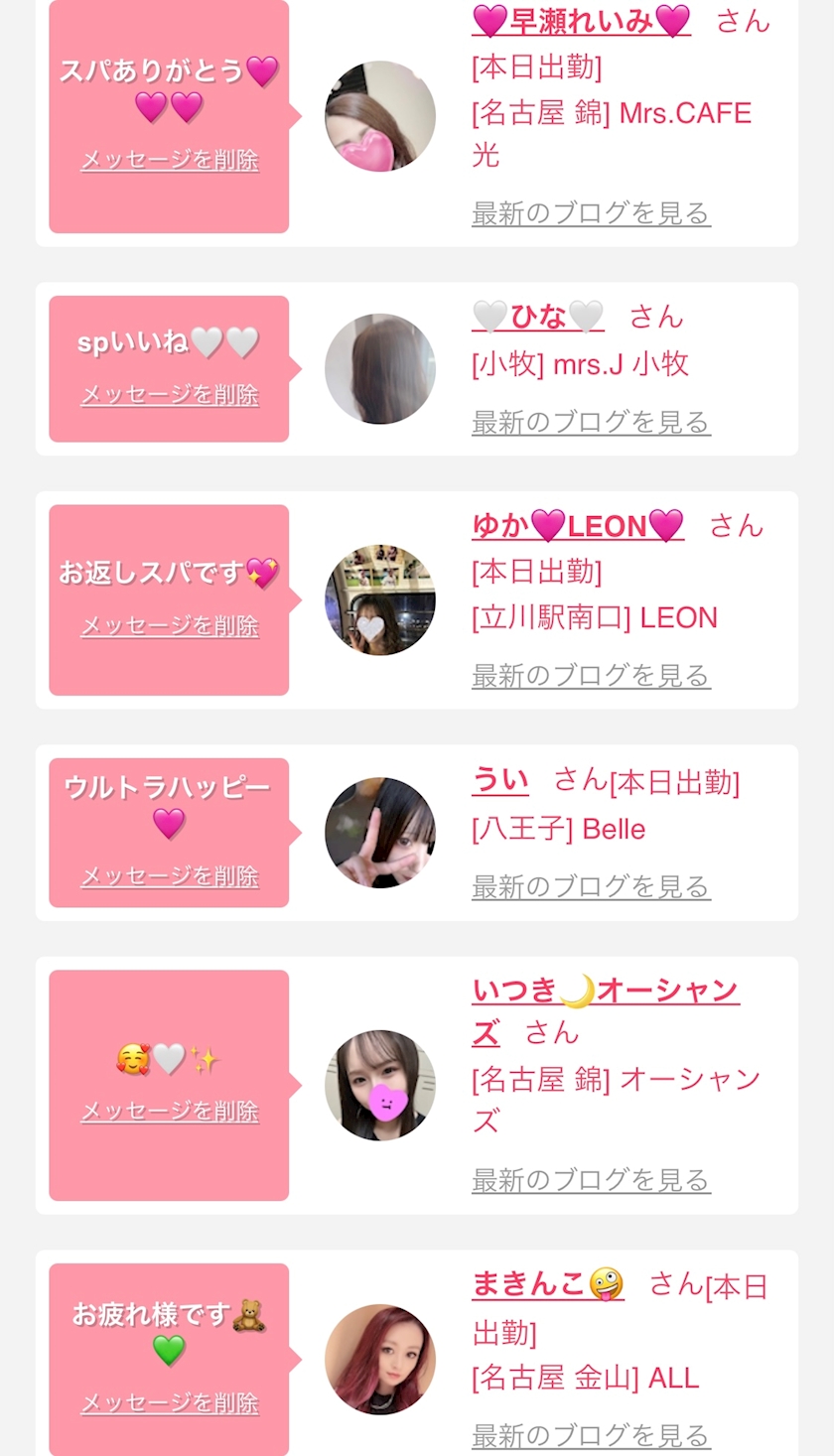This screenshot has width=834, height=1456.
Task: Open いつきオーシャンズ profile link
Action: click(x=606, y=991)
